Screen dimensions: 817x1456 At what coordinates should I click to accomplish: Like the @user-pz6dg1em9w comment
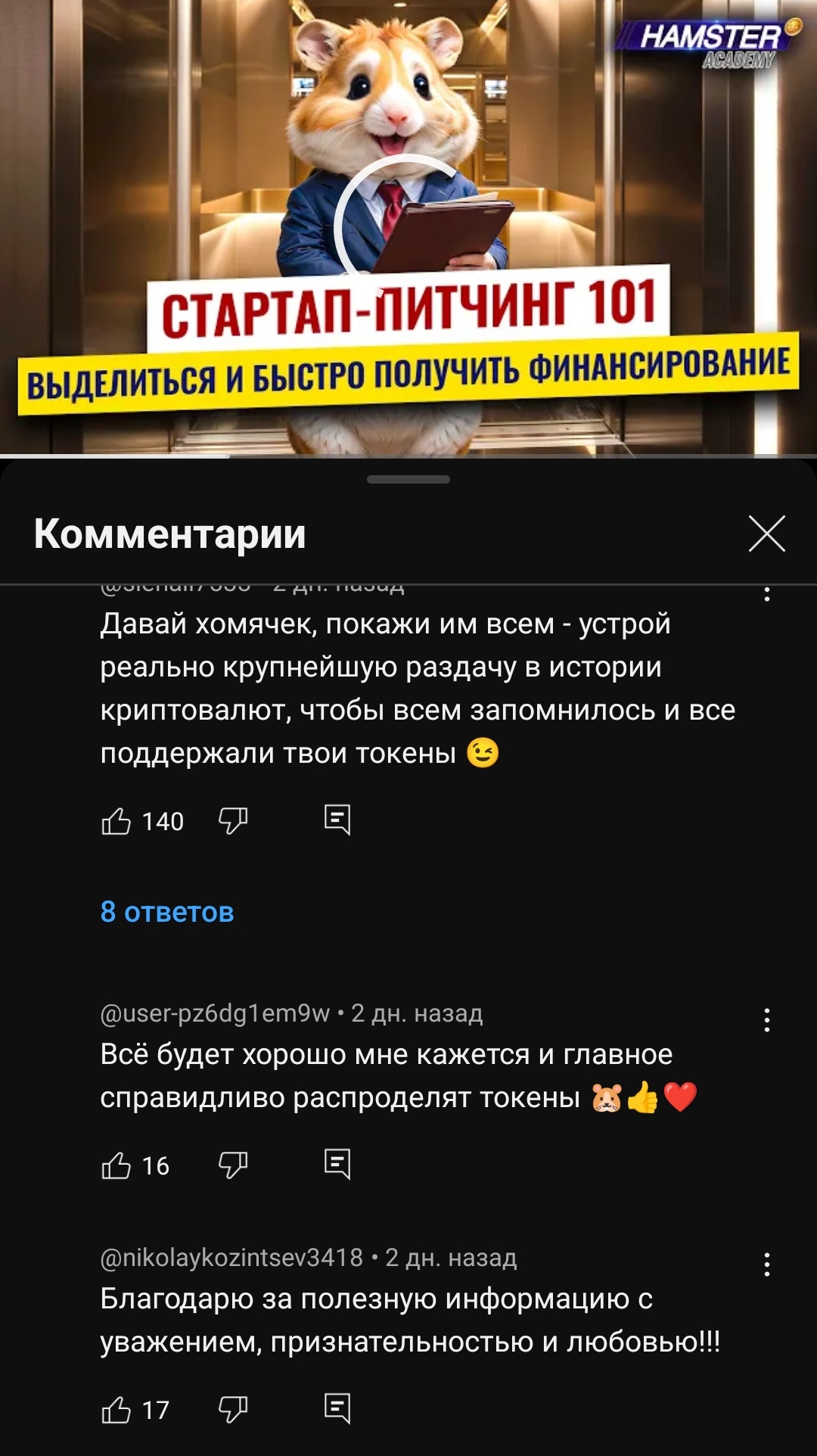tap(116, 1165)
